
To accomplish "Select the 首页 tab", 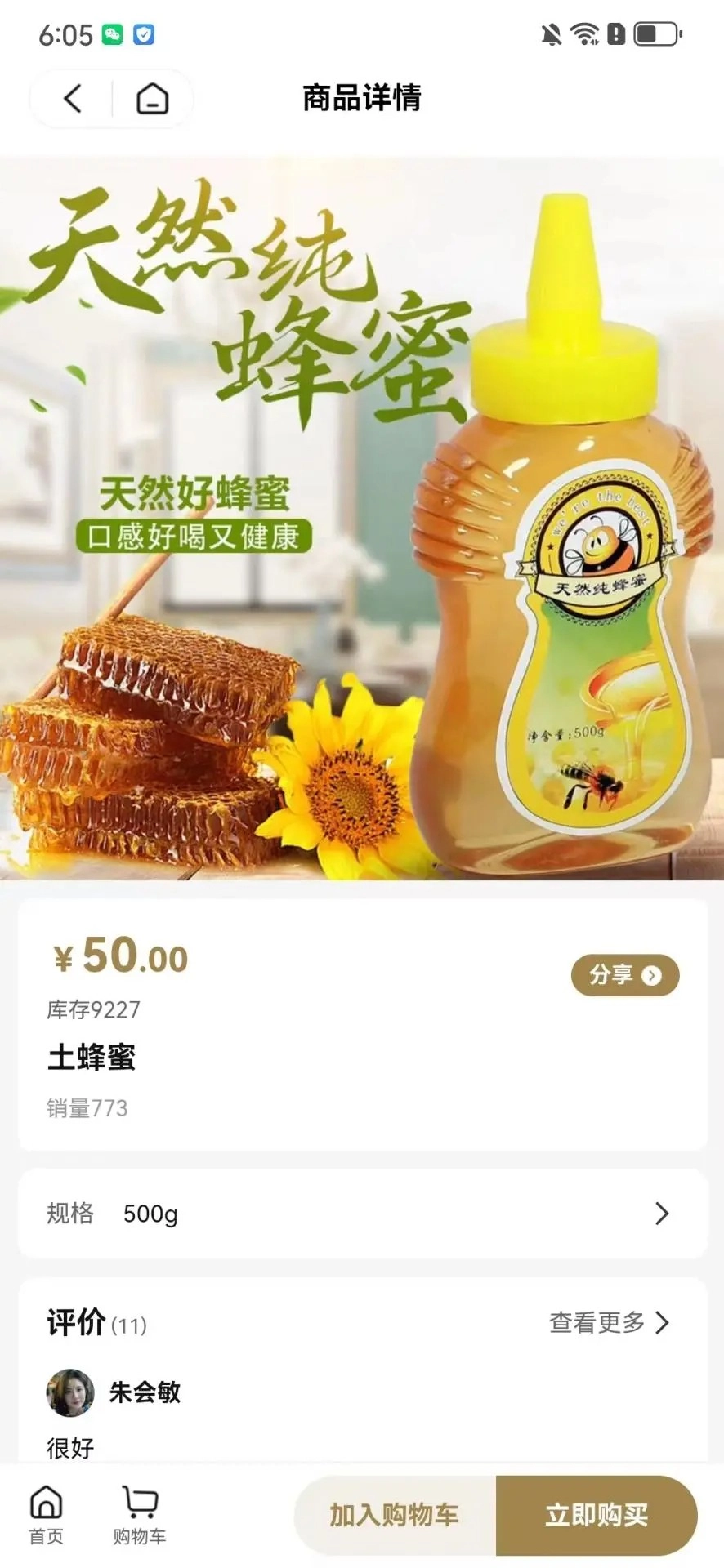I will click(47, 1516).
